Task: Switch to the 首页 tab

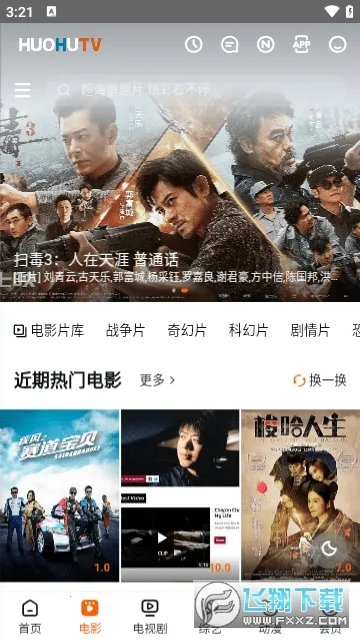Action: coord(30,616)
